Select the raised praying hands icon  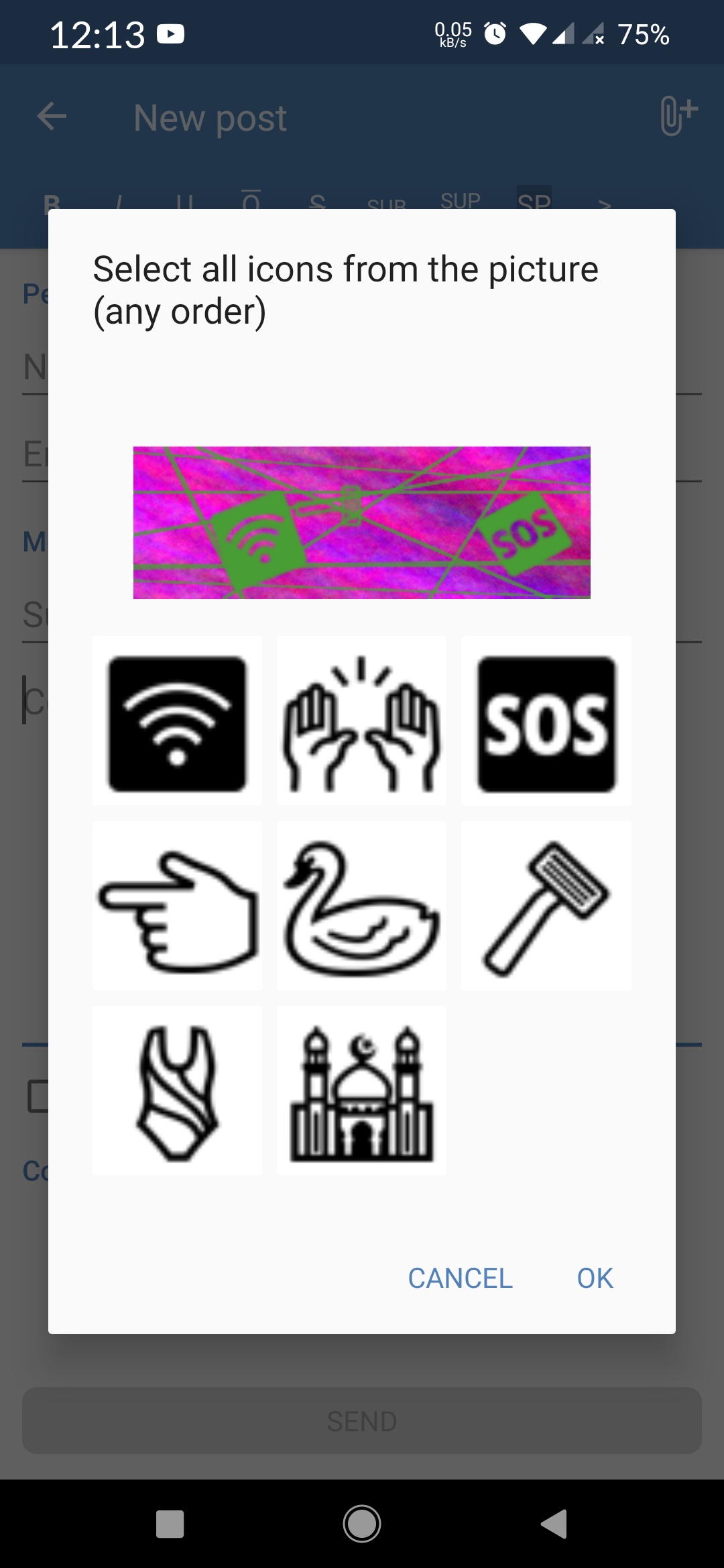tap(361, 722)
